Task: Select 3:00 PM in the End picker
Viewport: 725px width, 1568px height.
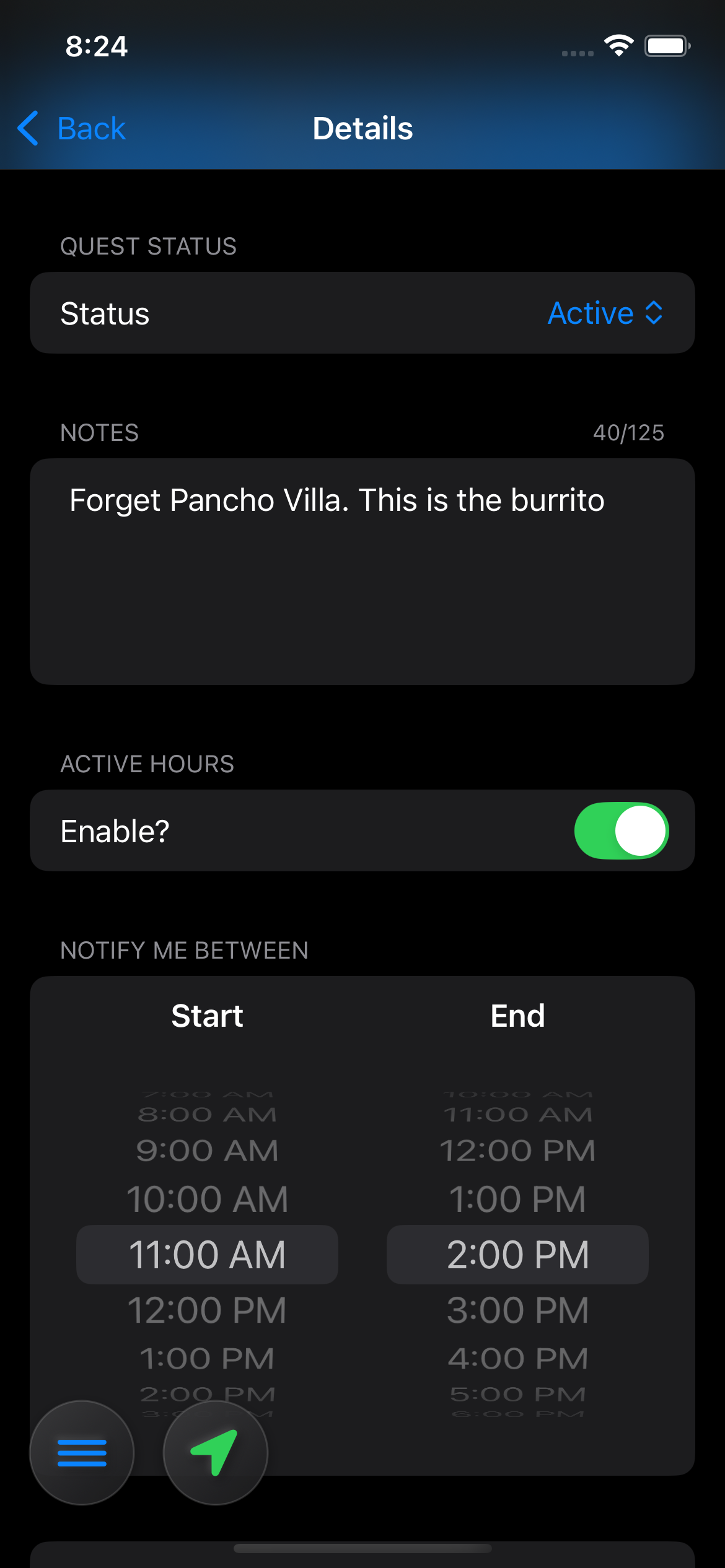Action: (517, 1309)
